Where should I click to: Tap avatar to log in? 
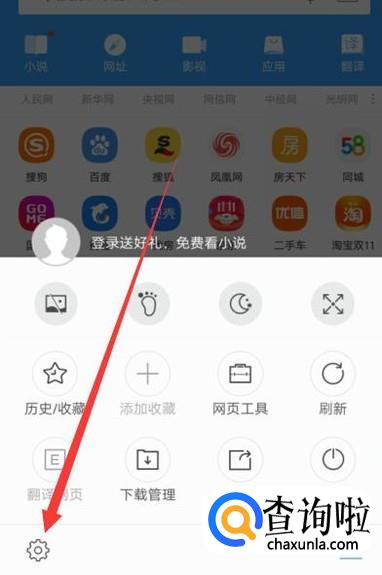56,242
